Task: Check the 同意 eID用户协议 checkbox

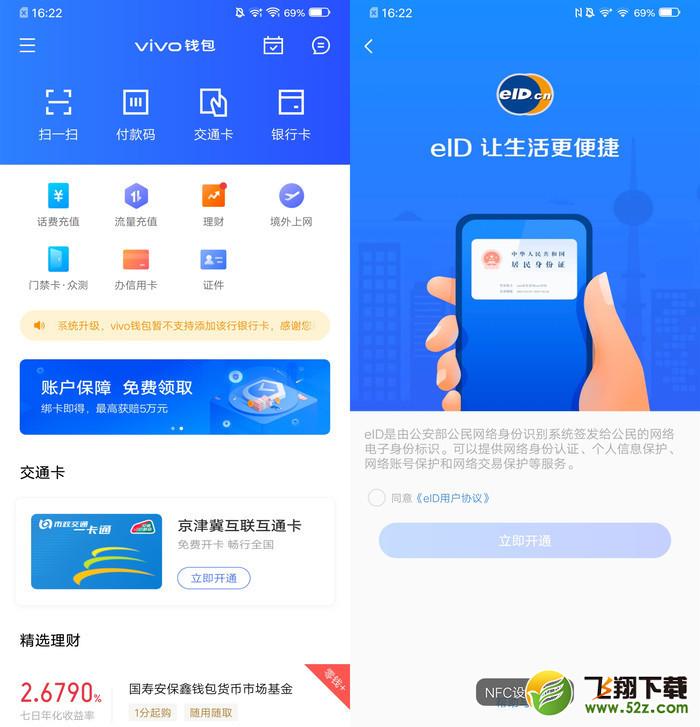Action: 377,498
